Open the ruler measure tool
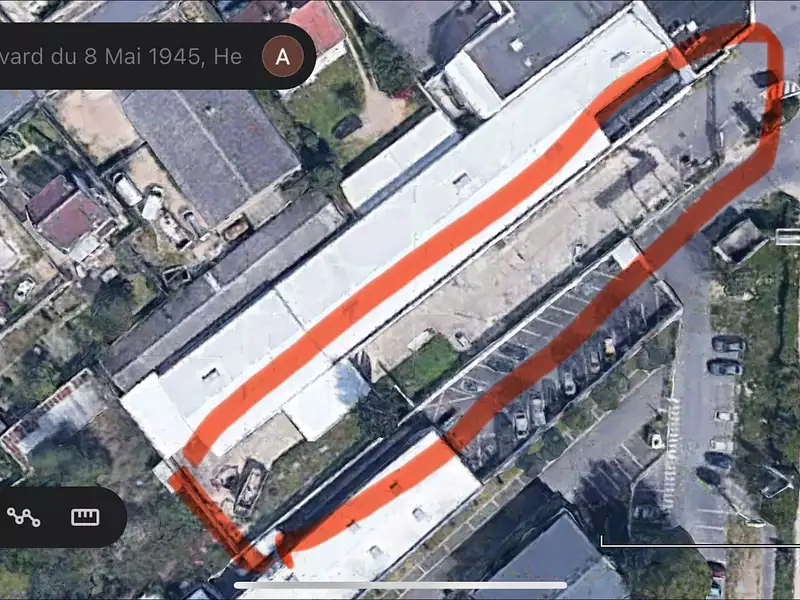Image resolution: width=800 pixels, height=600 pixels. click(86, 517)
